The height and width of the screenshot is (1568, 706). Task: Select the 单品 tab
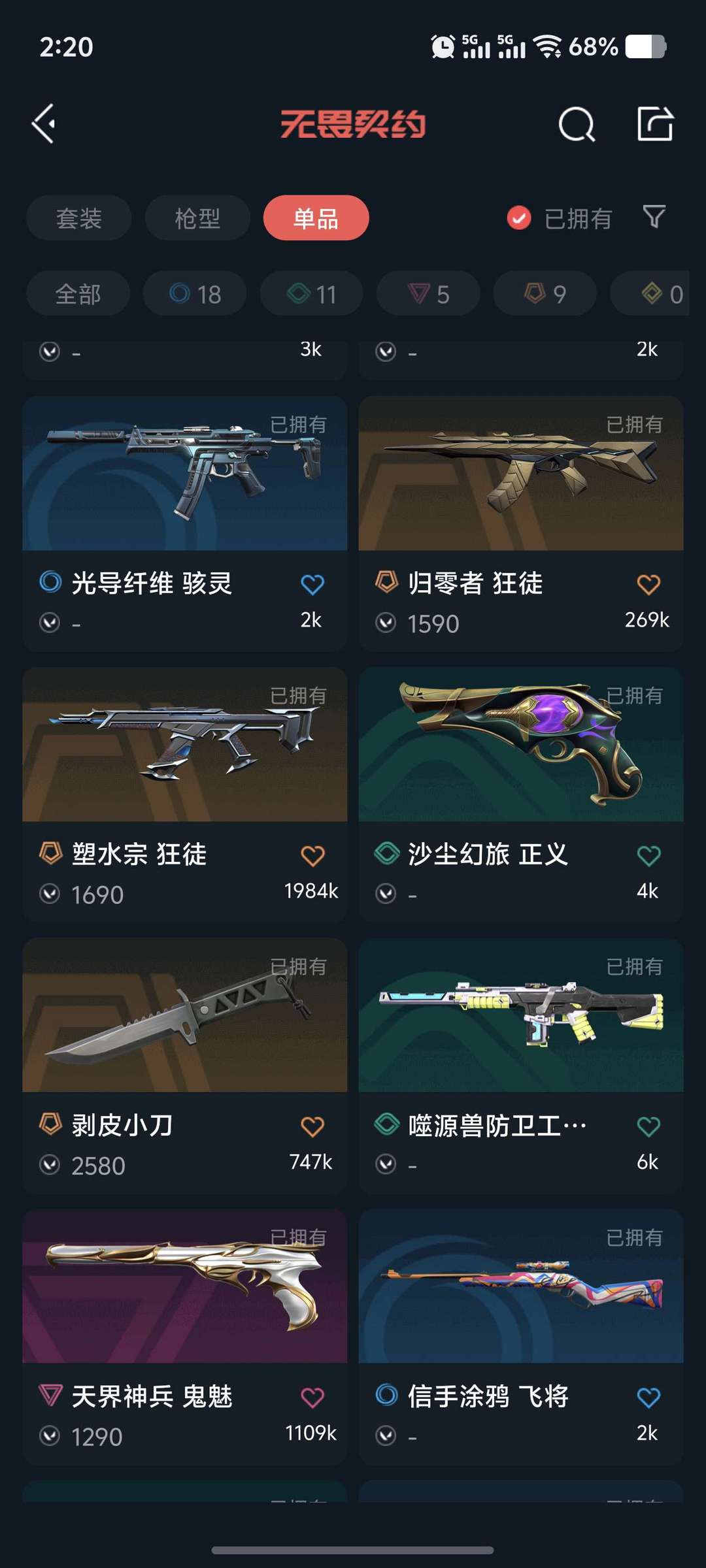click(316, 218)
